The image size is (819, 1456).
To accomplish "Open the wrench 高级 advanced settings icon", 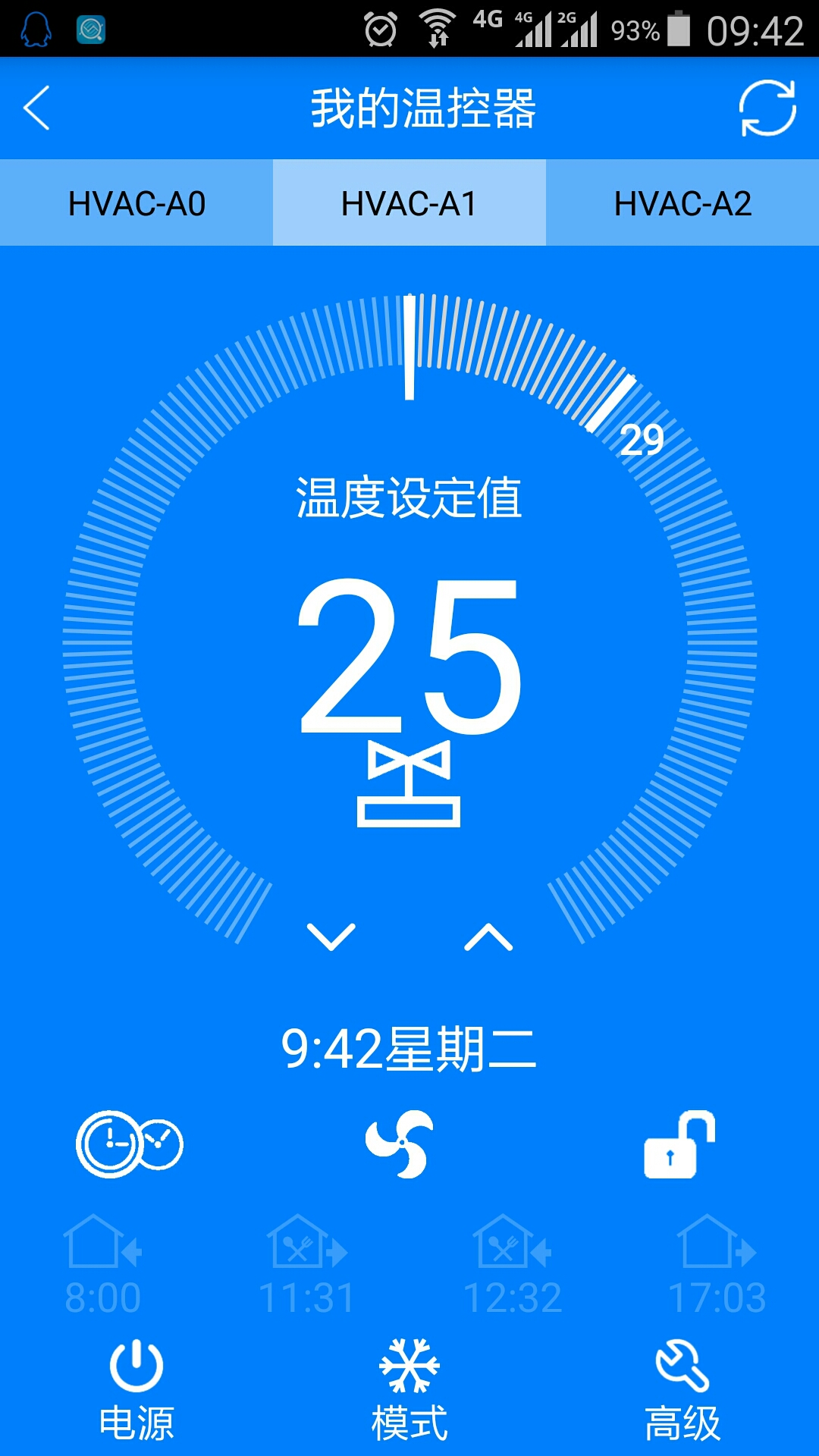I will (682, 1365).
